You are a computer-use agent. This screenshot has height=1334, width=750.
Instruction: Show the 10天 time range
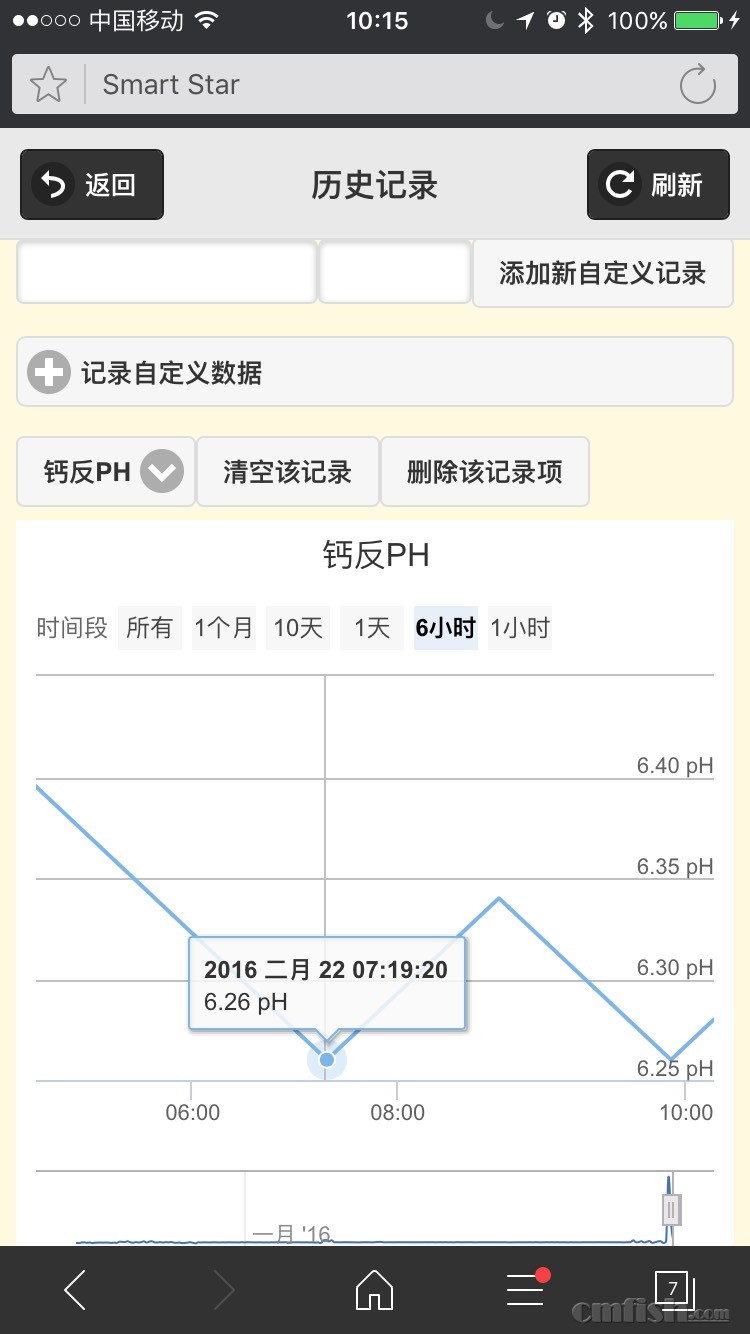298,628
